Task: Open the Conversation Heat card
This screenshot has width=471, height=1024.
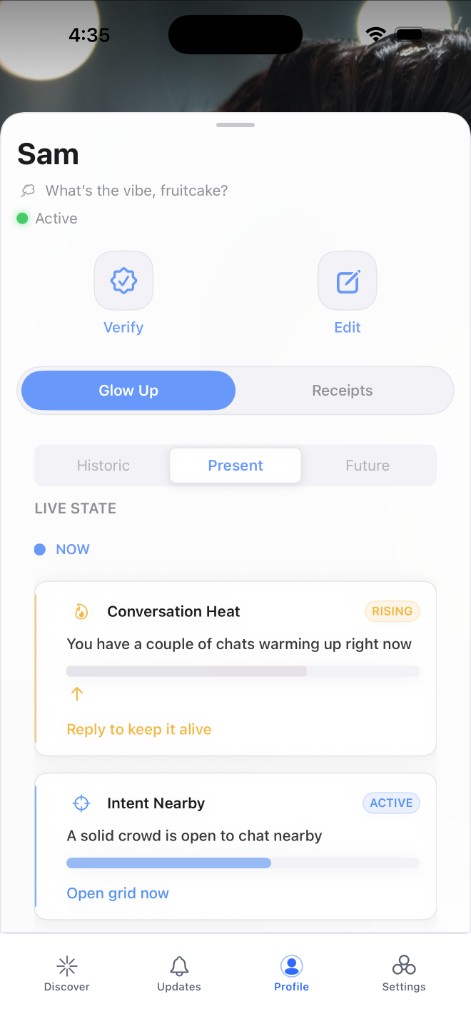Action: (235, 669)
